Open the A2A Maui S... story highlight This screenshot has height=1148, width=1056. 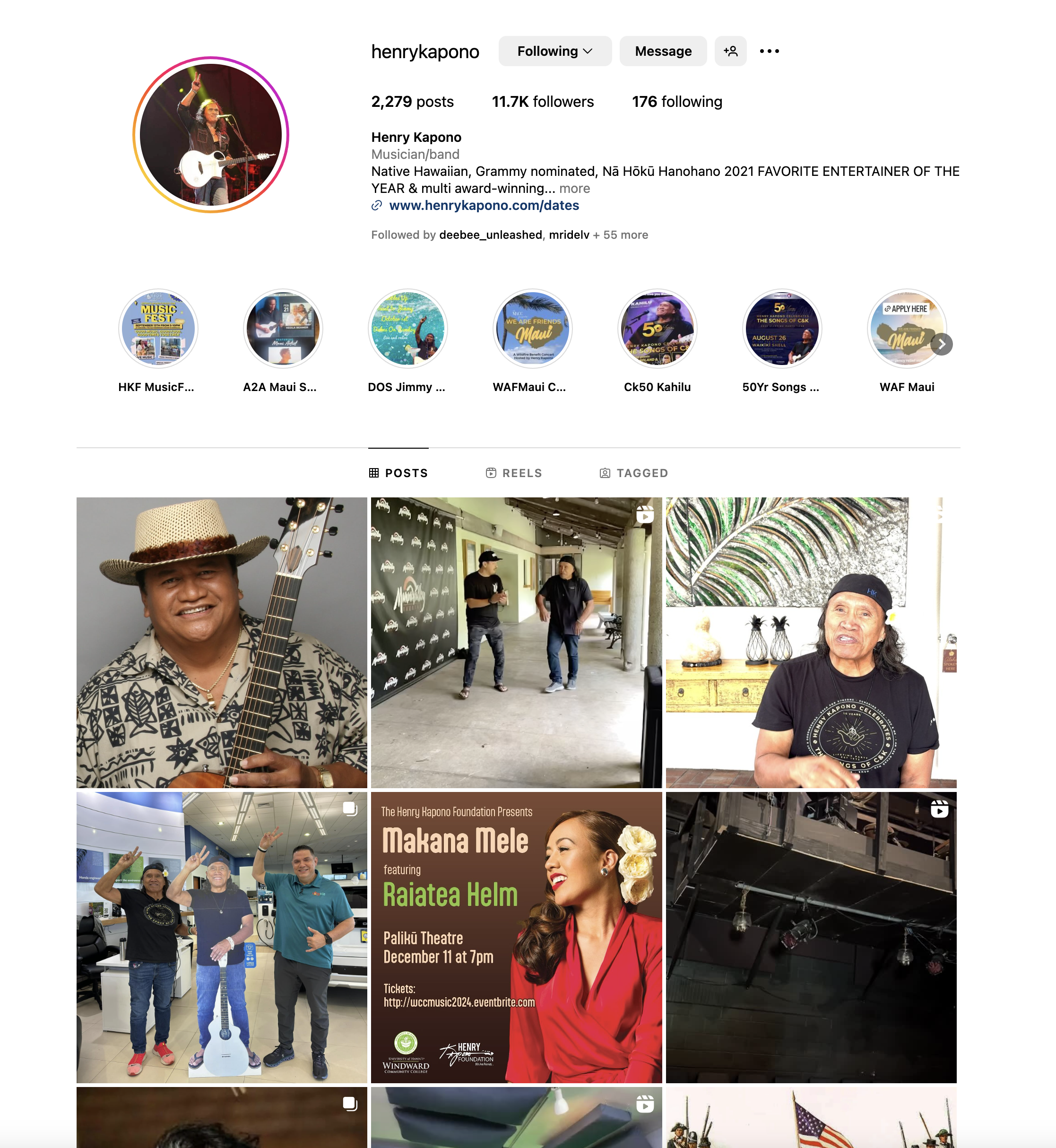[x=283, y=329]
